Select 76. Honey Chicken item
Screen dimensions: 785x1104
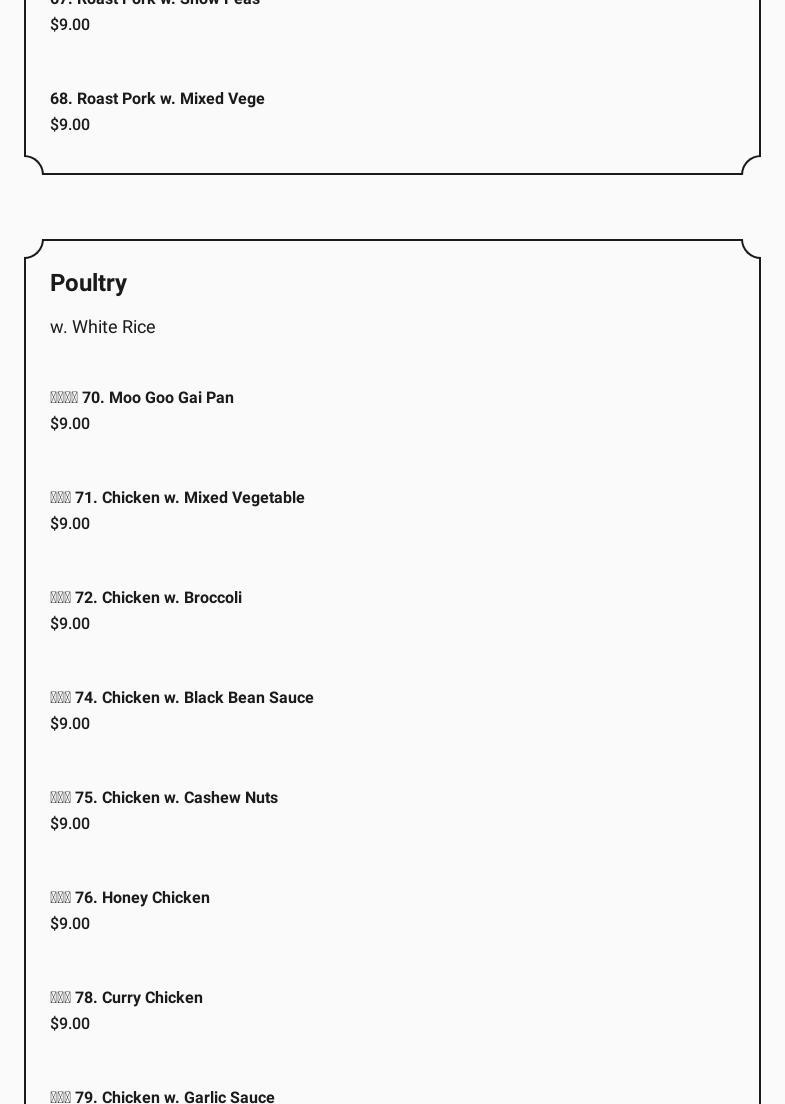[130, 898]
